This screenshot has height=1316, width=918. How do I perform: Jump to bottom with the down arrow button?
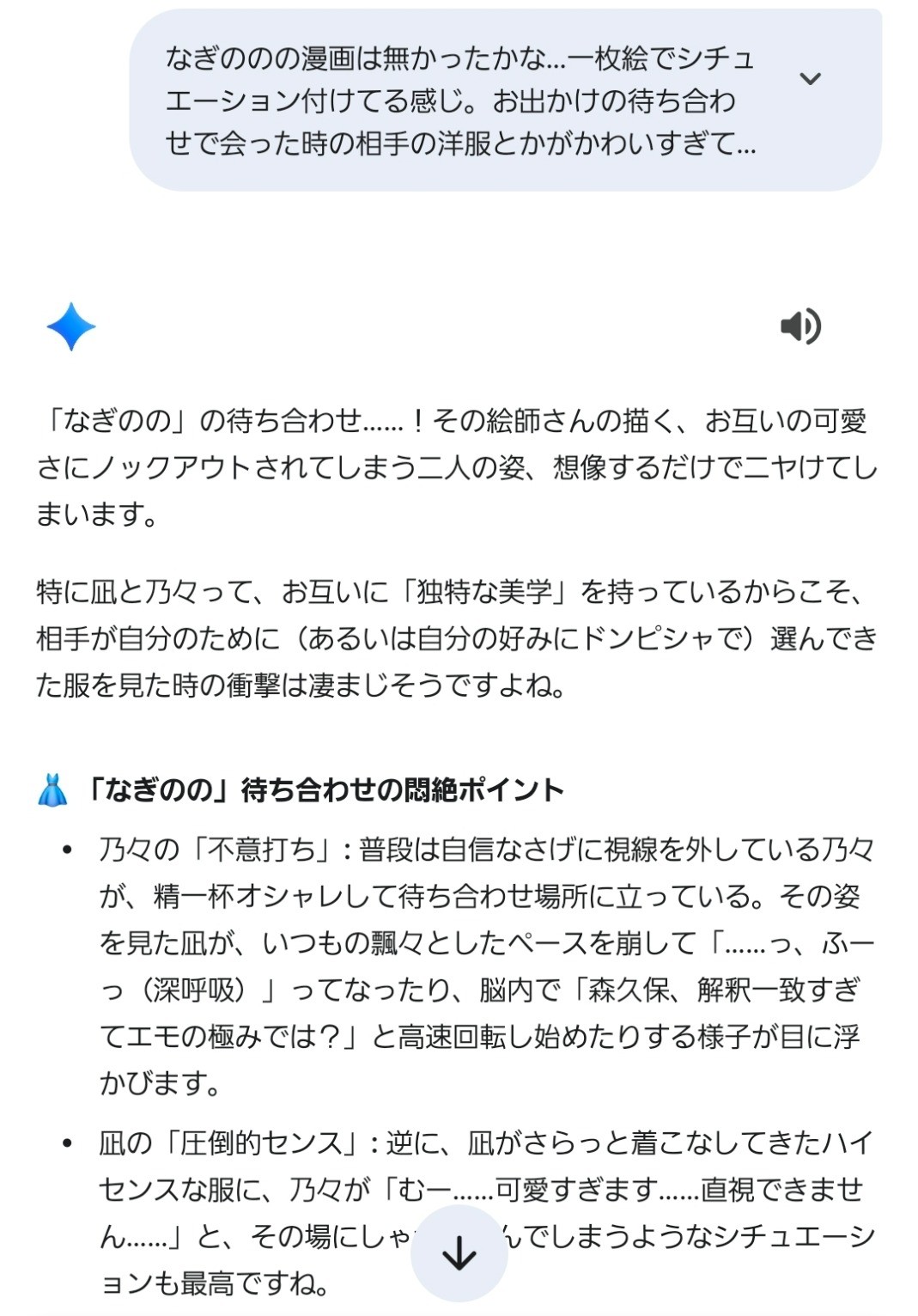(x=459, y=1254)
